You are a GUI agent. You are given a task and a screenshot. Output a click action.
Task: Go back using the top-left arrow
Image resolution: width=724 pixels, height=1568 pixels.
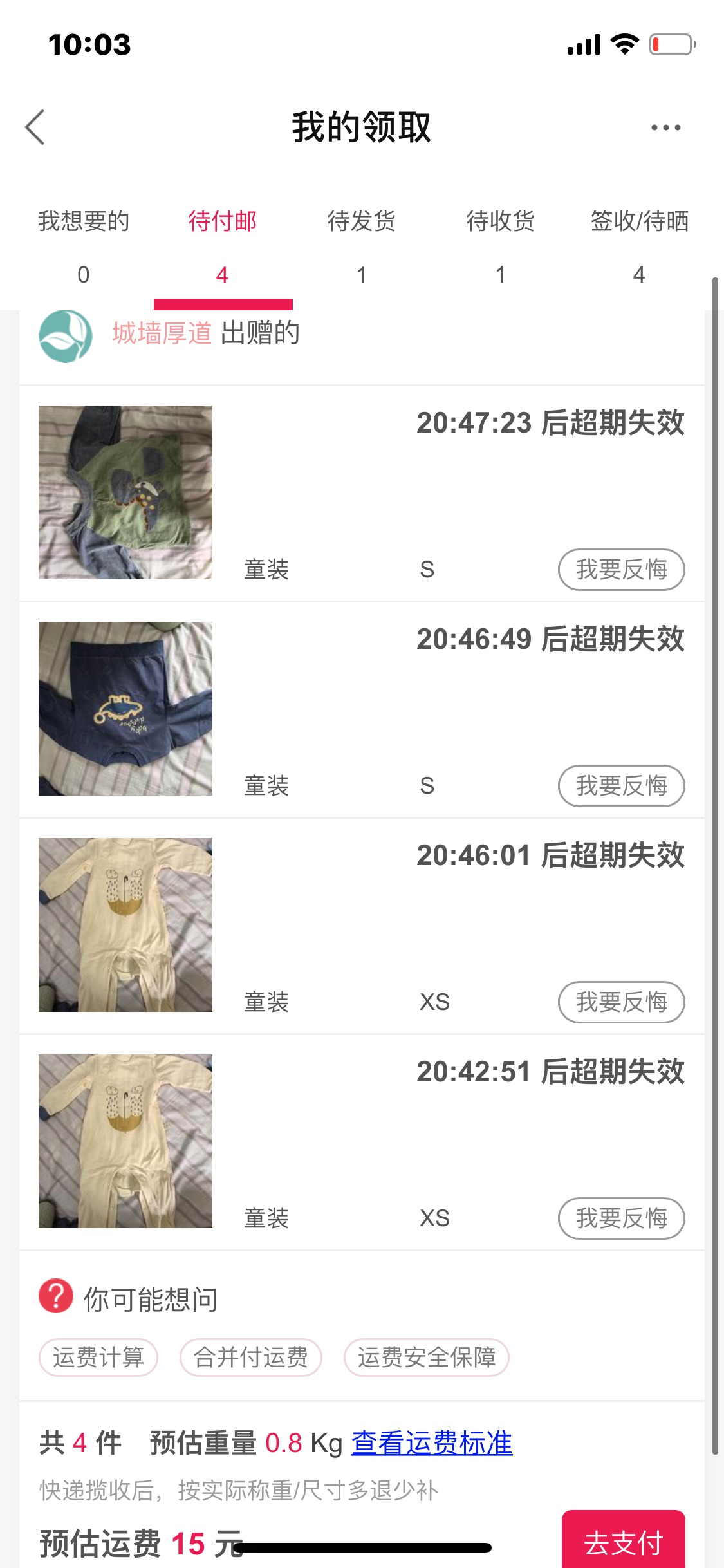[x=35, y=127]
